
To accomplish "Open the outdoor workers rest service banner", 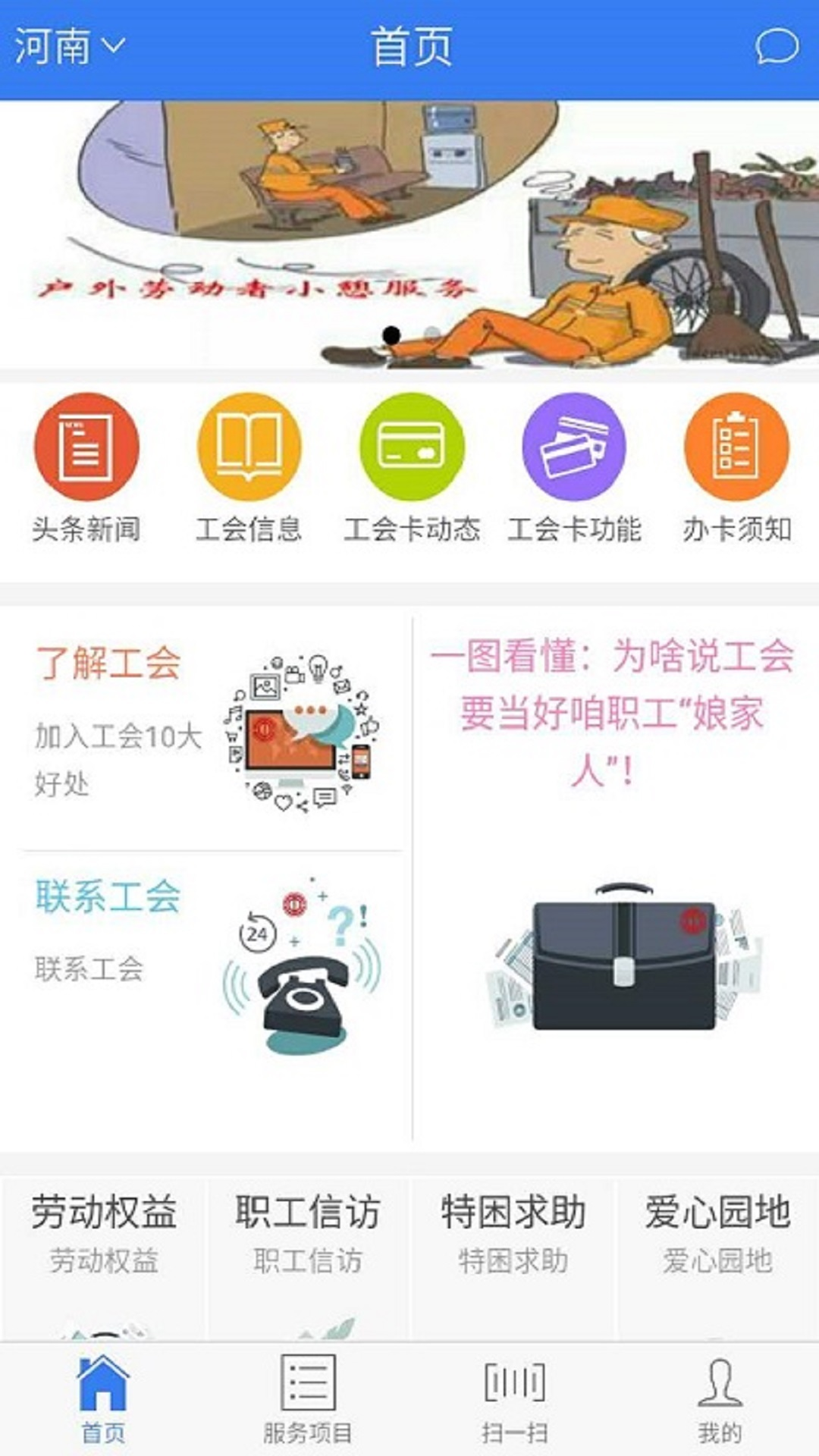I will [x=409, y=235].
